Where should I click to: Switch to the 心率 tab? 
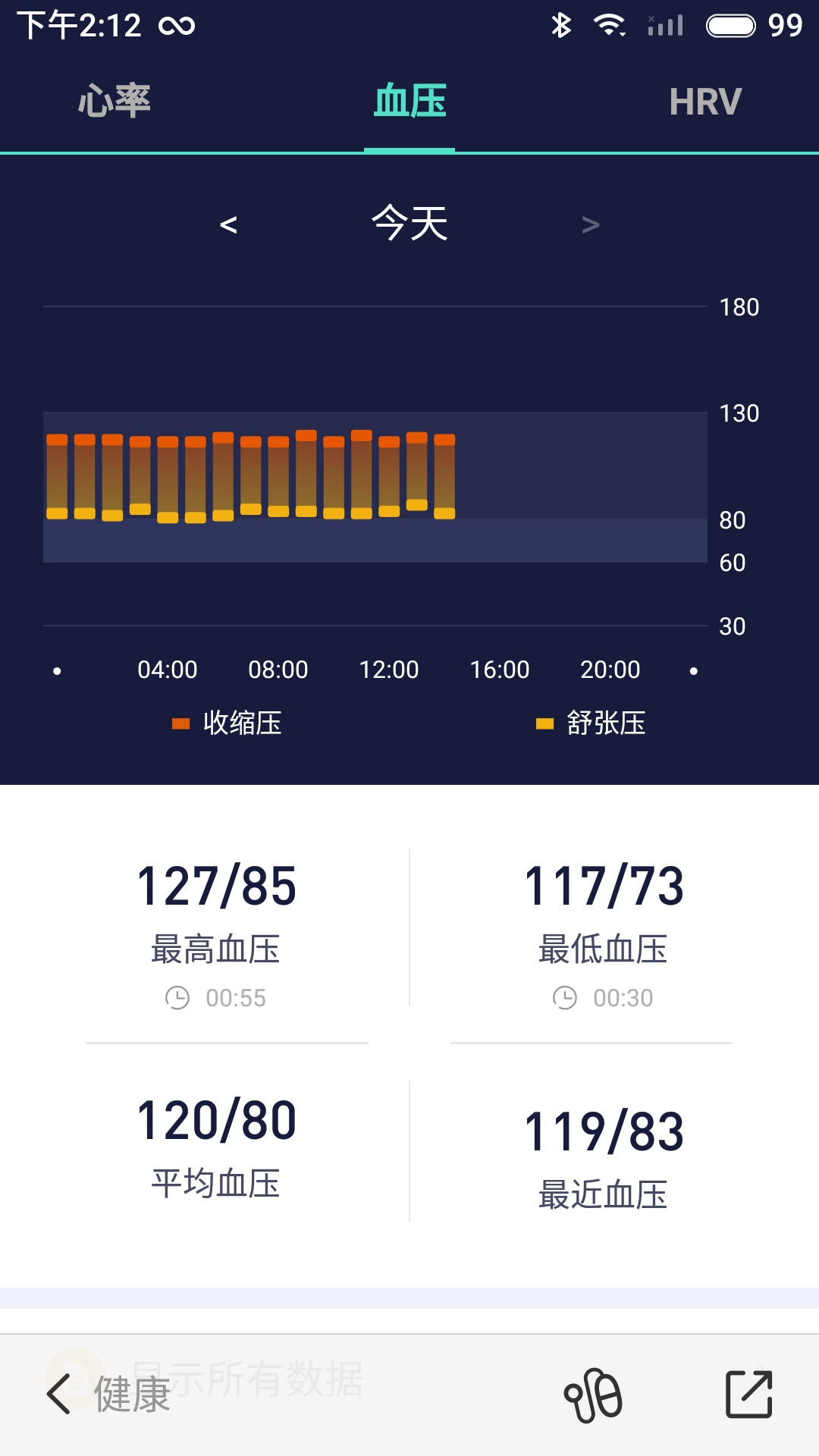pyautogui.click(x=115, y=101)
